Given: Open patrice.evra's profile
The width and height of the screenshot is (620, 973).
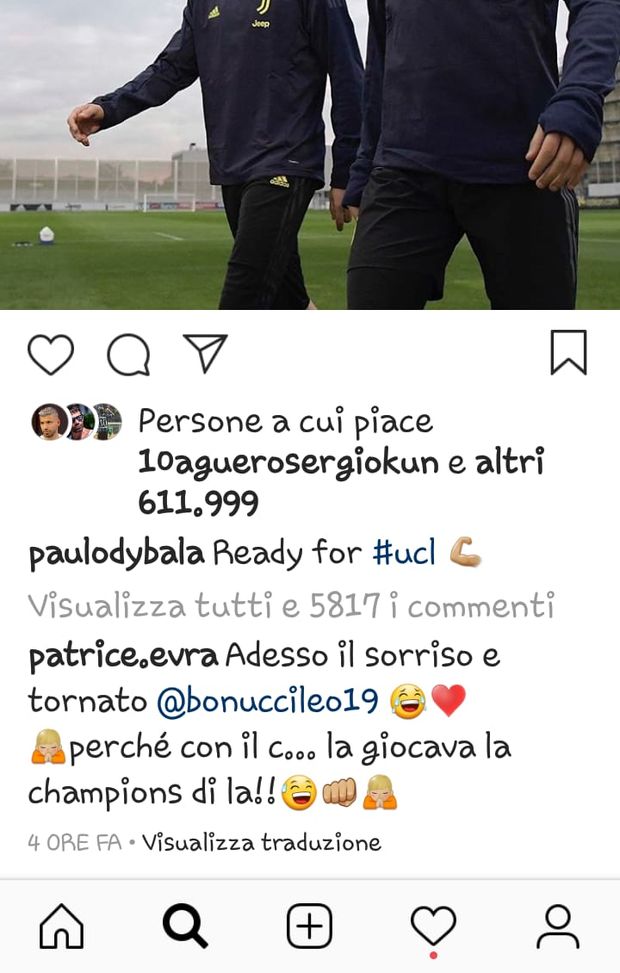Looking at the screenshot, I should tap(123, 657).
